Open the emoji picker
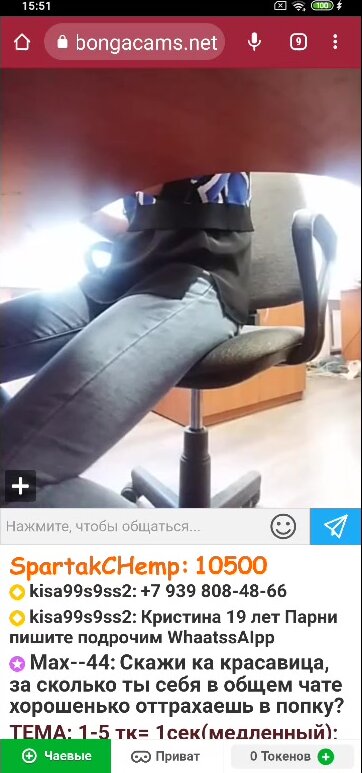362x773 pixels. point(283,527)
